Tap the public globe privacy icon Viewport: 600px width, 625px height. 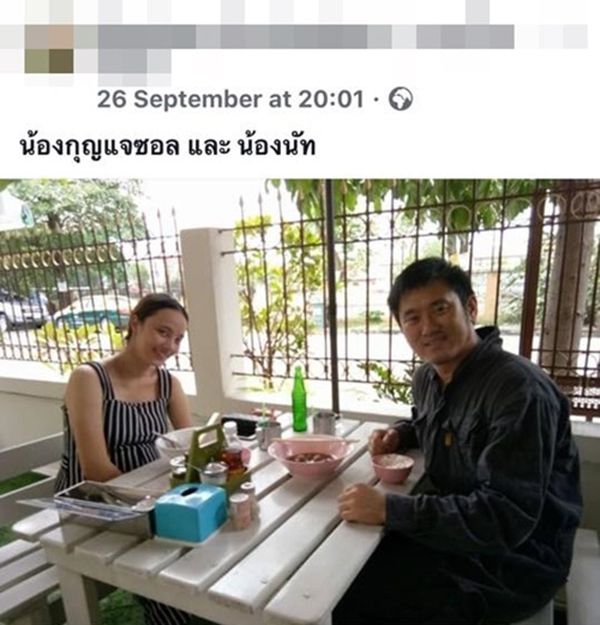point(401,99)
